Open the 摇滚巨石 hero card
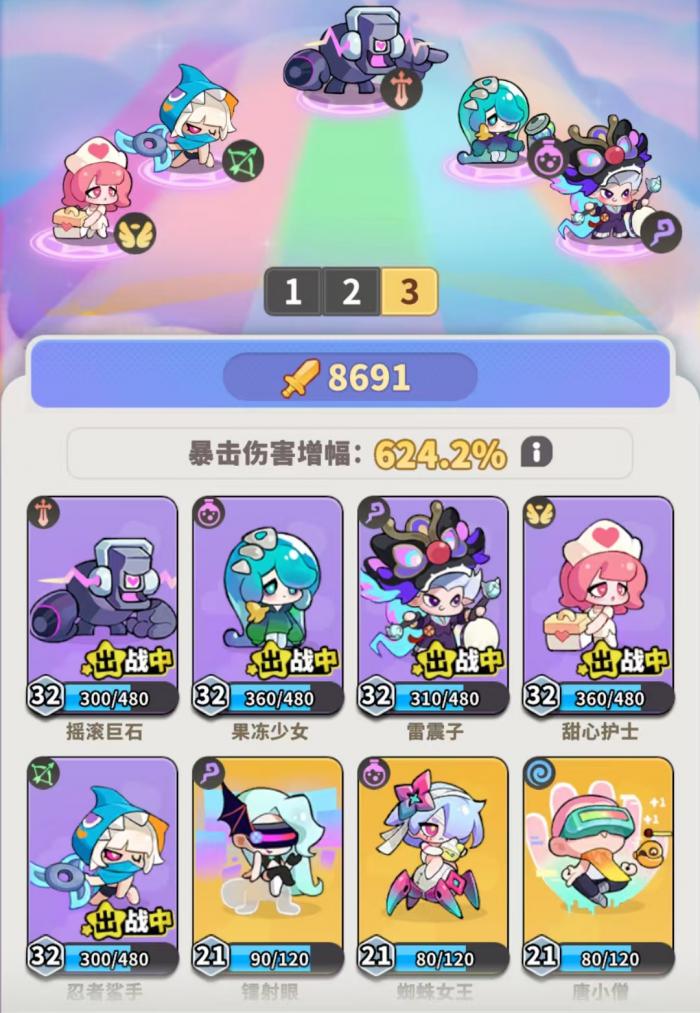This screenshot has height=1013, width=700. (102, 605)
